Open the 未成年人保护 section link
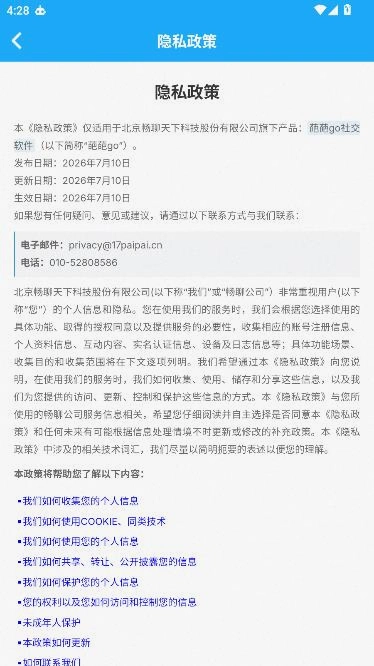 pyautogui.click(x=49, y=623)
